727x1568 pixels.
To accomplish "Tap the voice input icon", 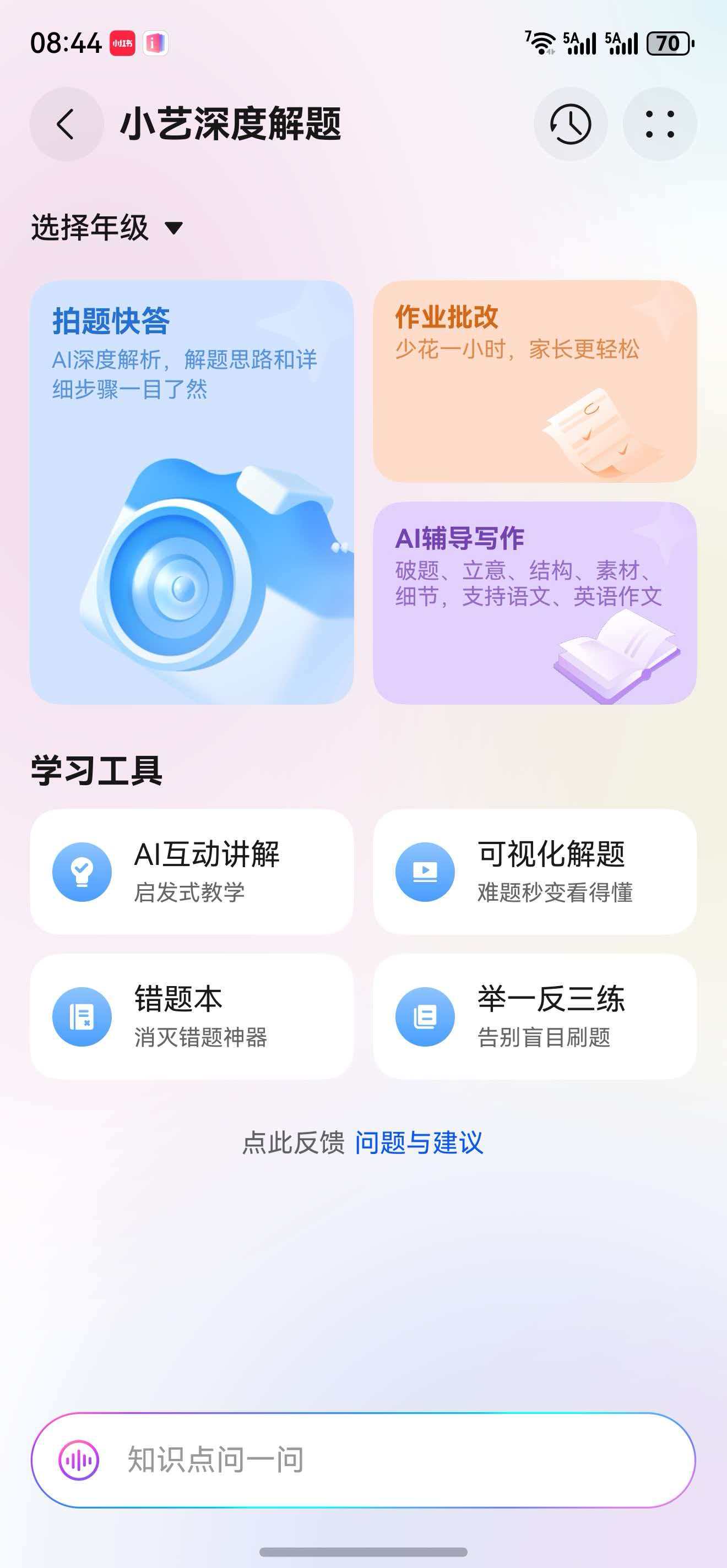I will (x=79, y=1460).
